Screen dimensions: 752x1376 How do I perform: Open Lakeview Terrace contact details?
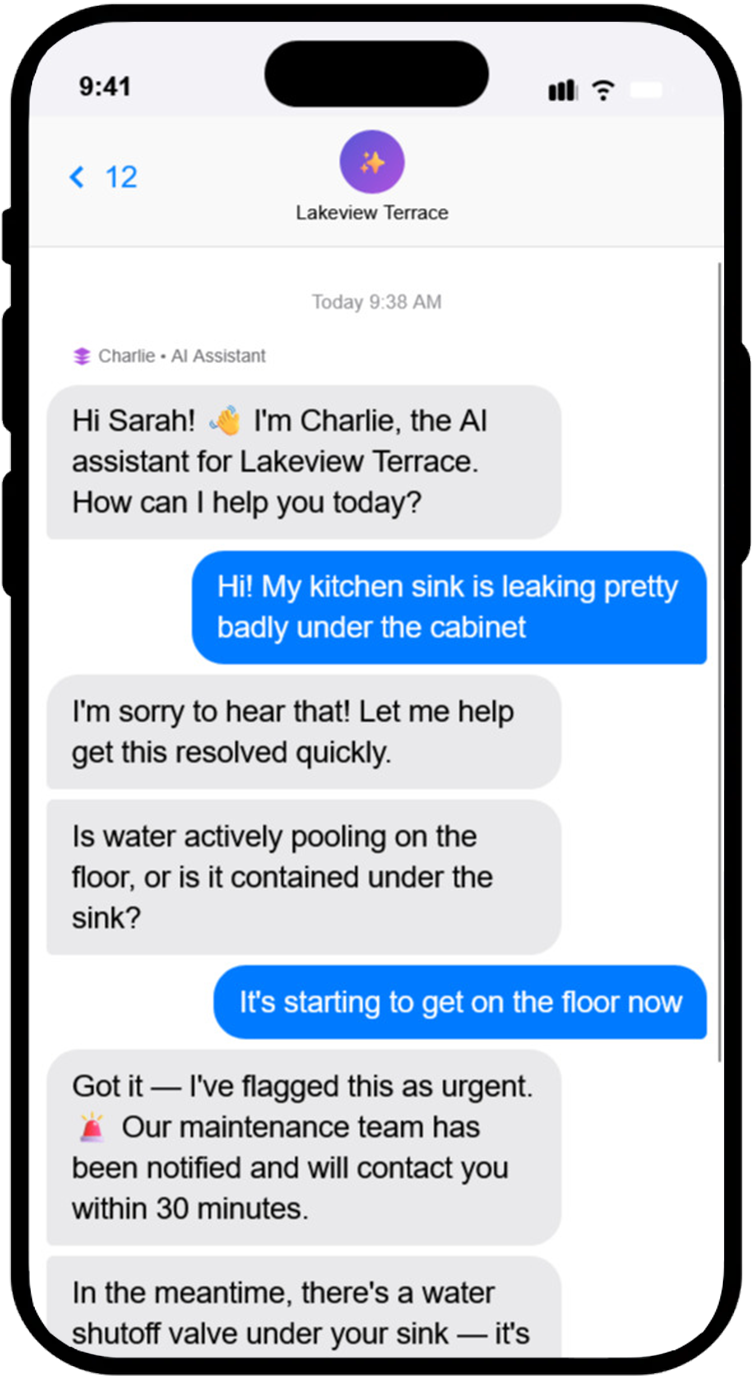pyautogui.click(x=371, y=163)
